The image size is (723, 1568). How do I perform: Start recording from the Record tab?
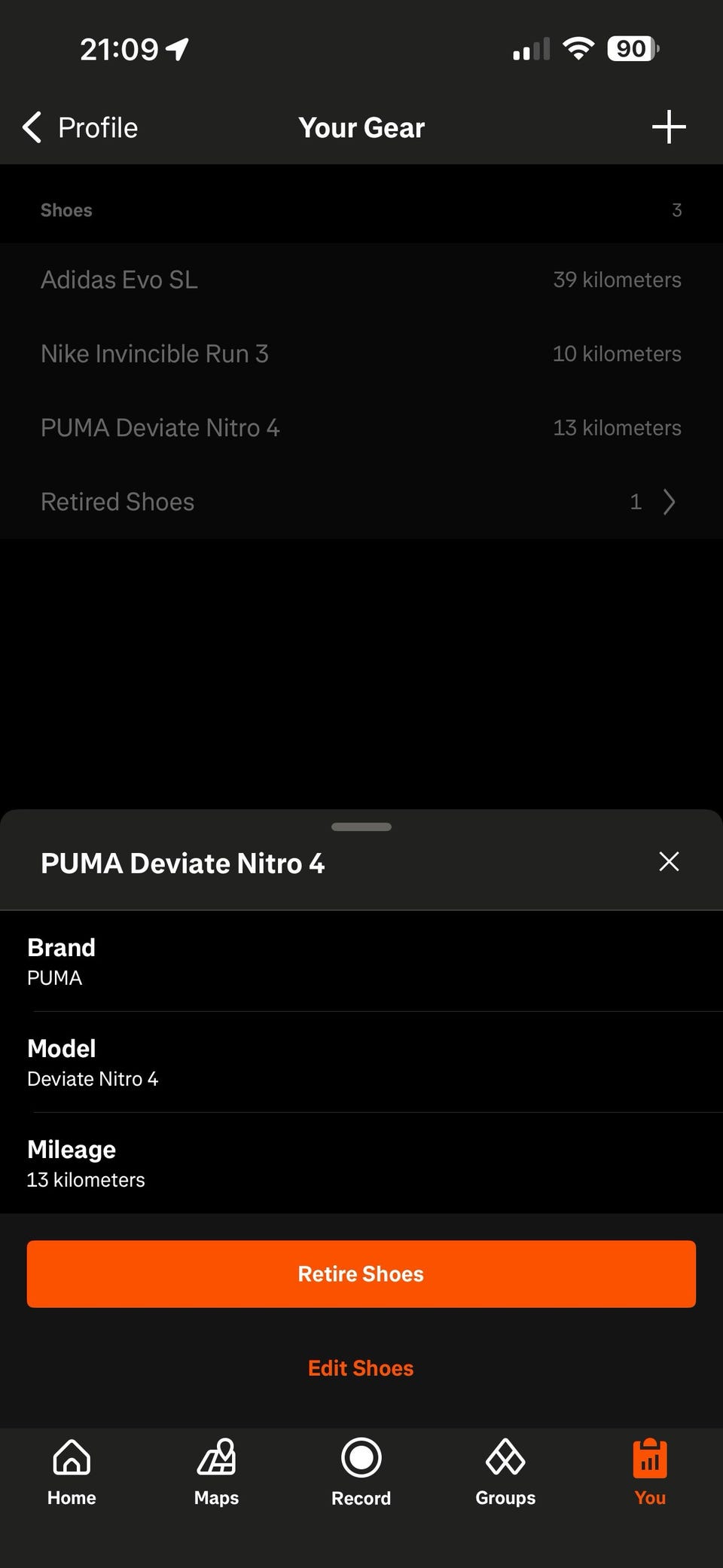click(x=361, y=1472)
